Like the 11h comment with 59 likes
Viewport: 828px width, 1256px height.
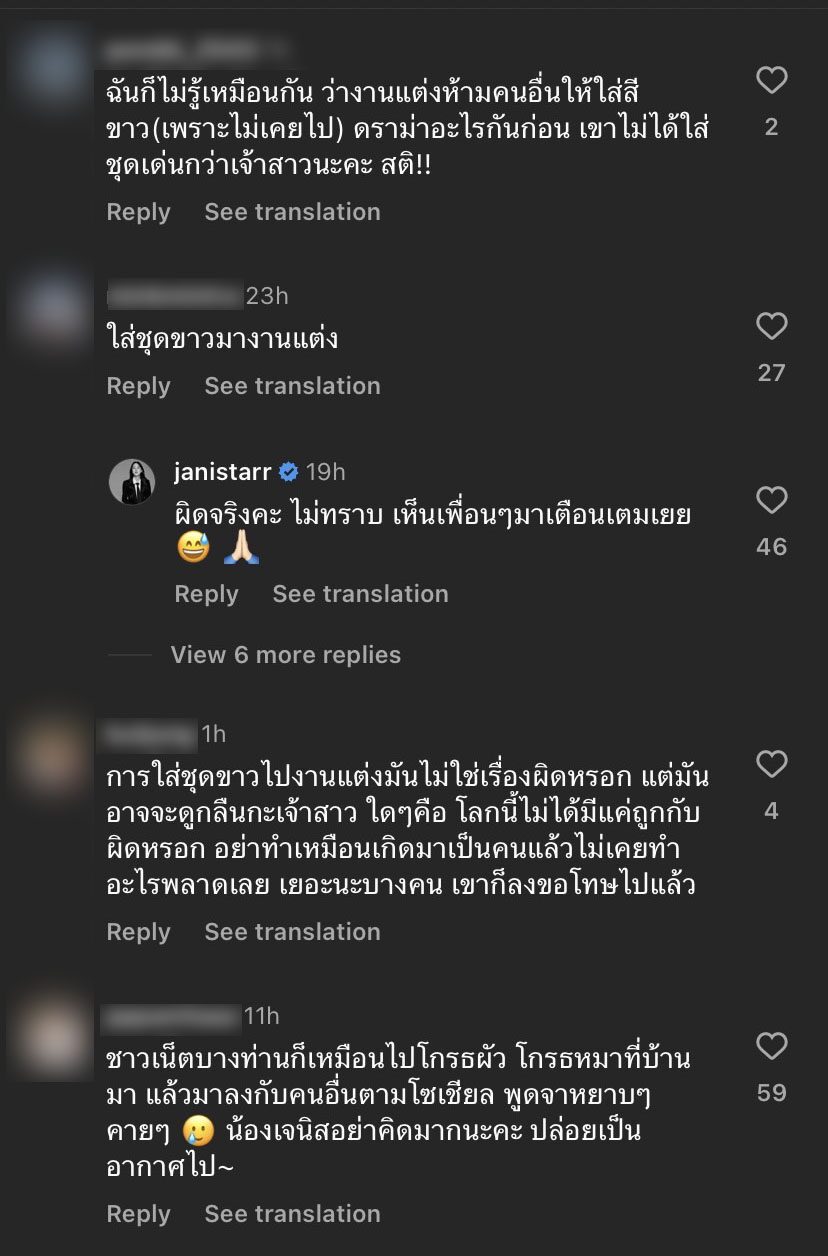click(771, 1046)
